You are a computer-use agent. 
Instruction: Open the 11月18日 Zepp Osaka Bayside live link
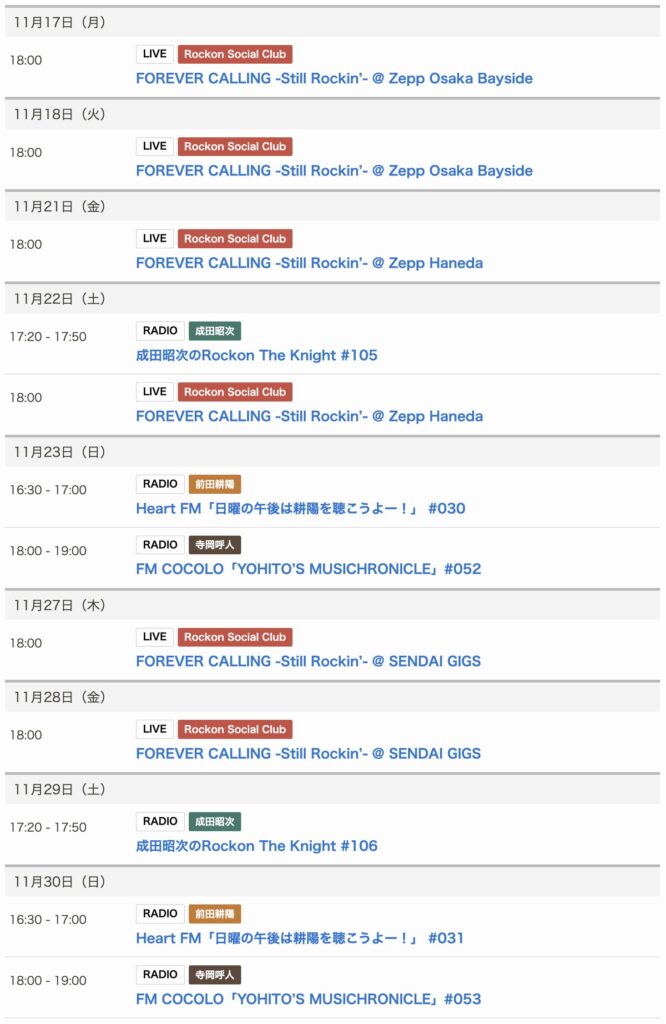334,171
